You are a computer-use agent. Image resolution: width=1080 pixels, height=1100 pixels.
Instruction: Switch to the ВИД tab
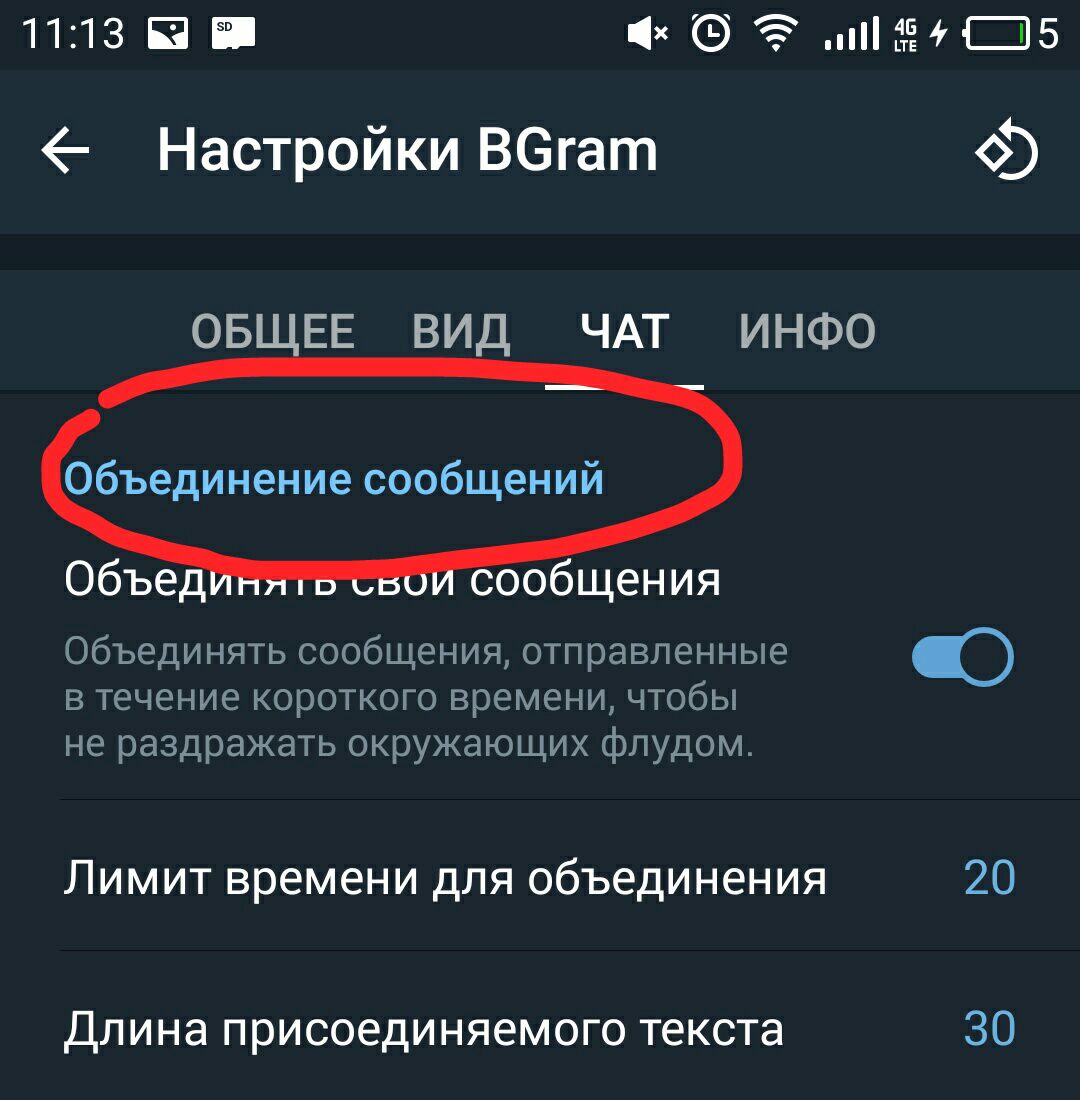(x=460, y=332)
